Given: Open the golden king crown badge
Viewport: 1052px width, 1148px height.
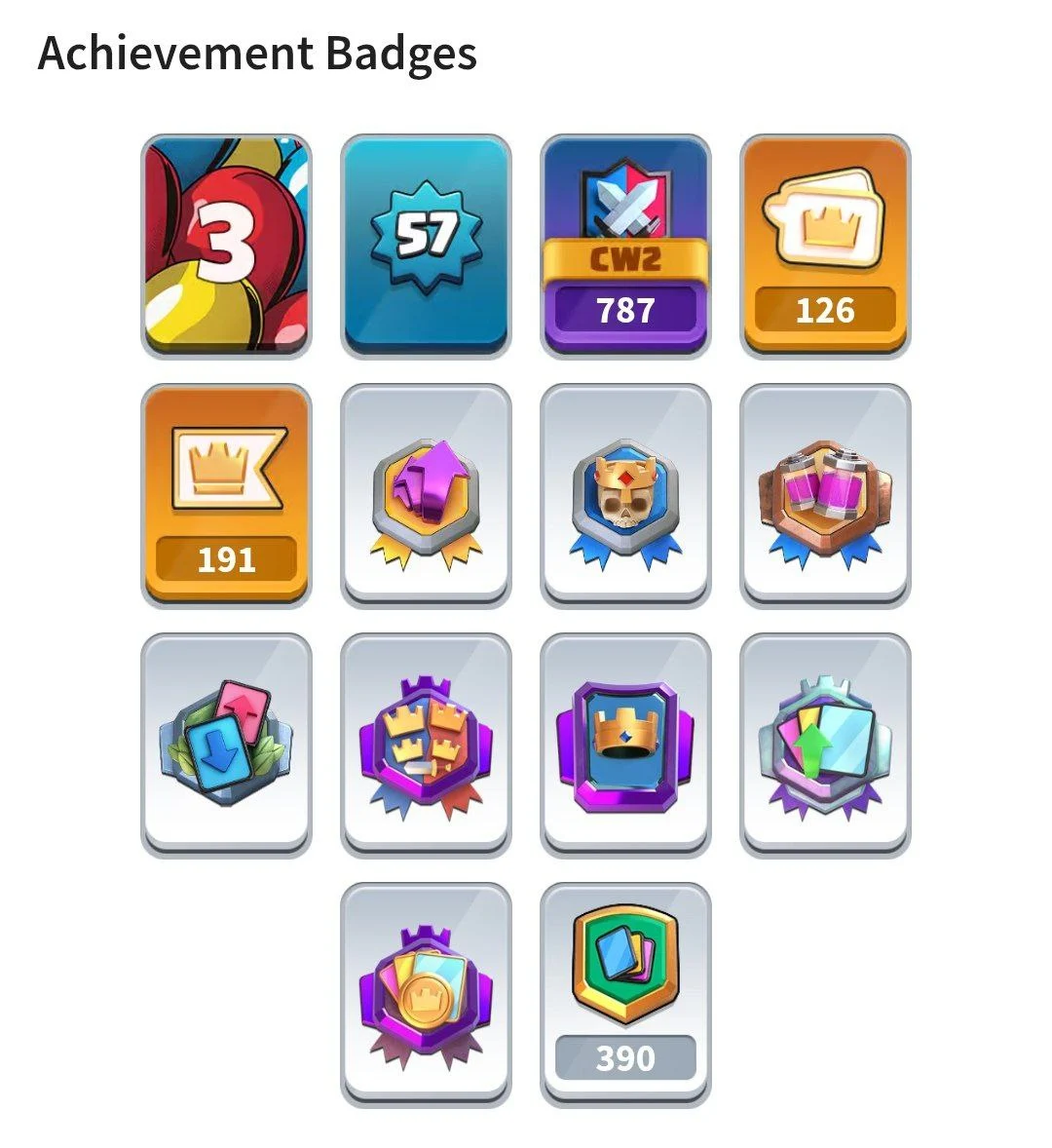Looking at the screenshot, I should pos(625,744).
